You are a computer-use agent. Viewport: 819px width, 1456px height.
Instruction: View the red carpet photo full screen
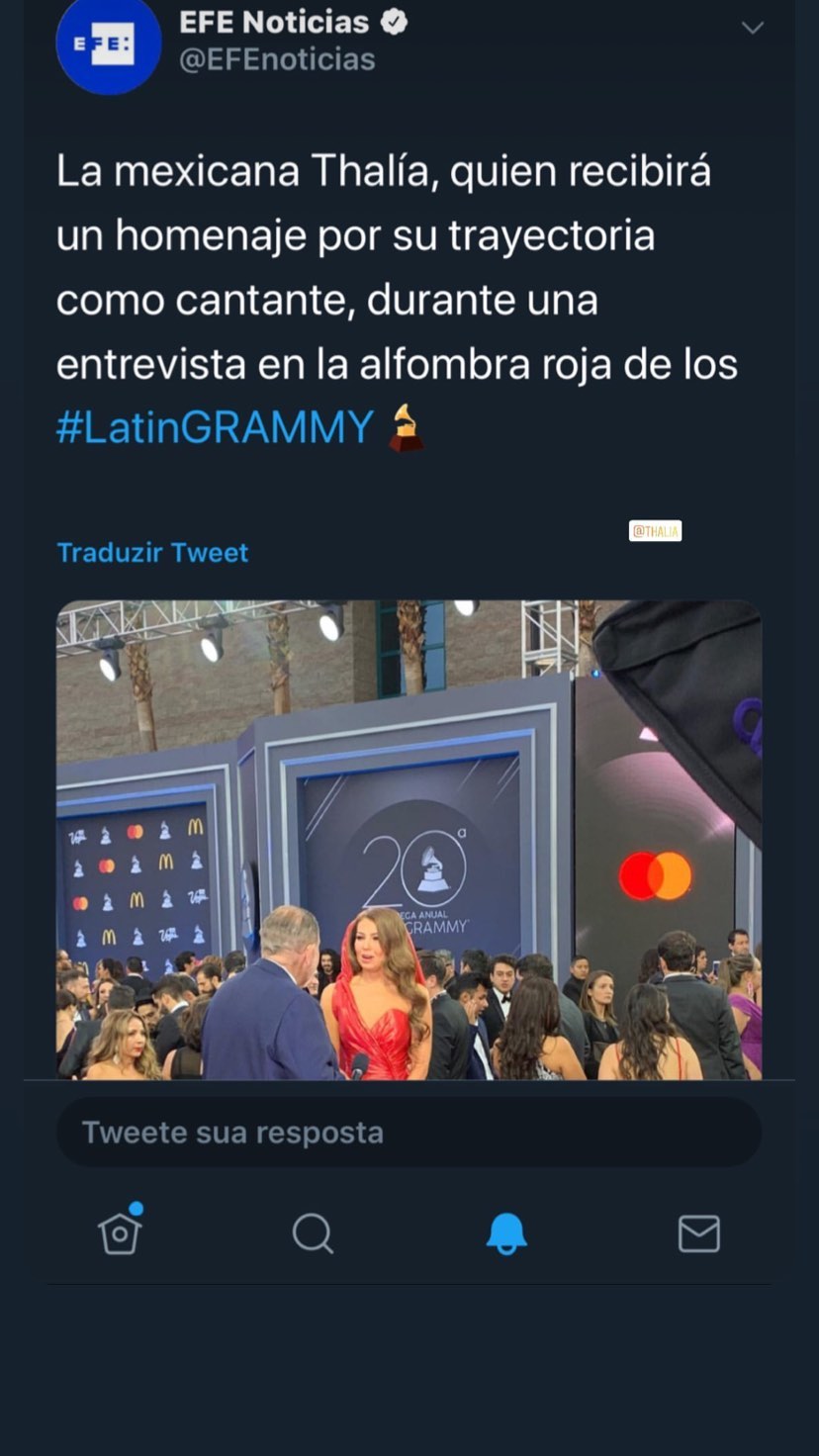click(409, 839)
